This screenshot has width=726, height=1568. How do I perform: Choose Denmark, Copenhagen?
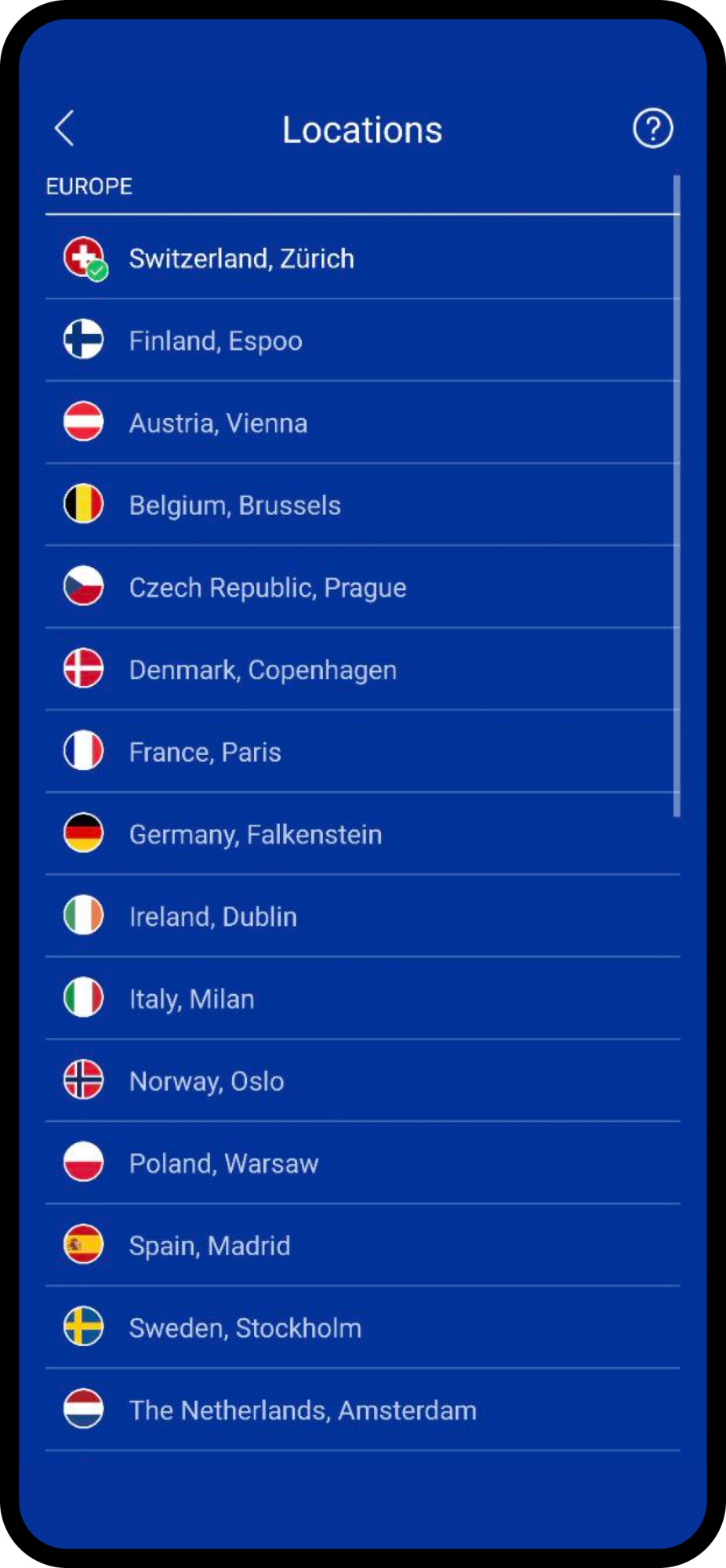point(362,670)
